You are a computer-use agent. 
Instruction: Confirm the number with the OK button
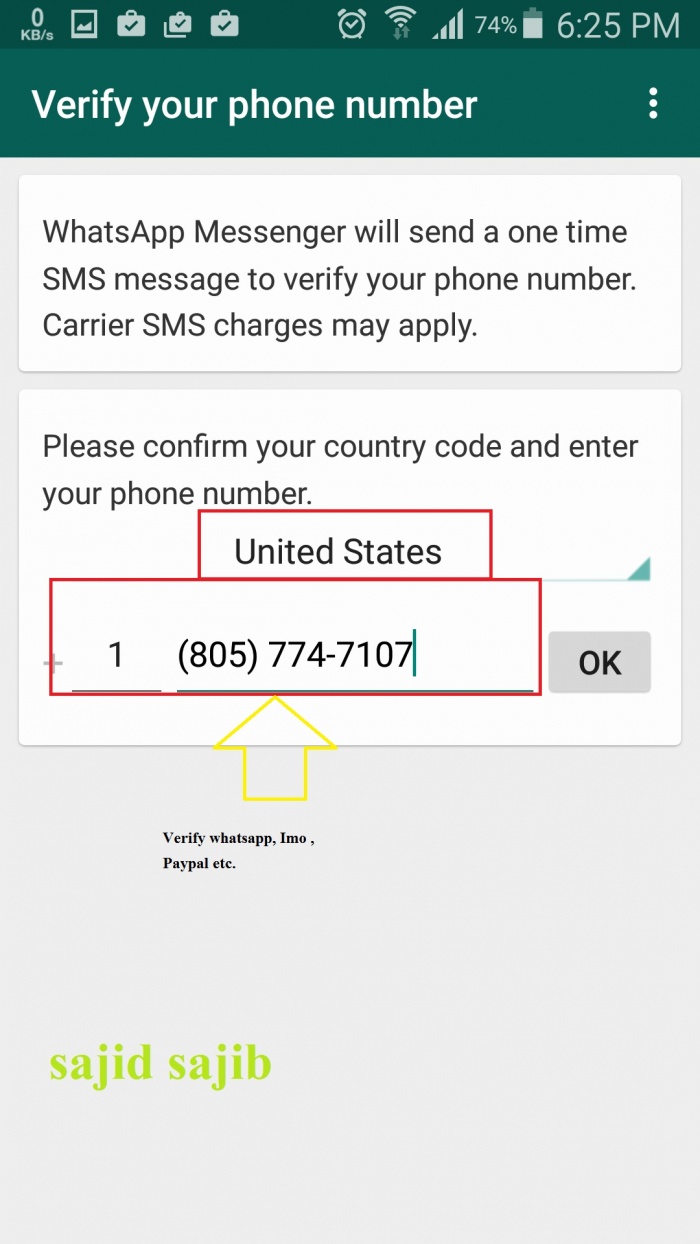(599, 662)
